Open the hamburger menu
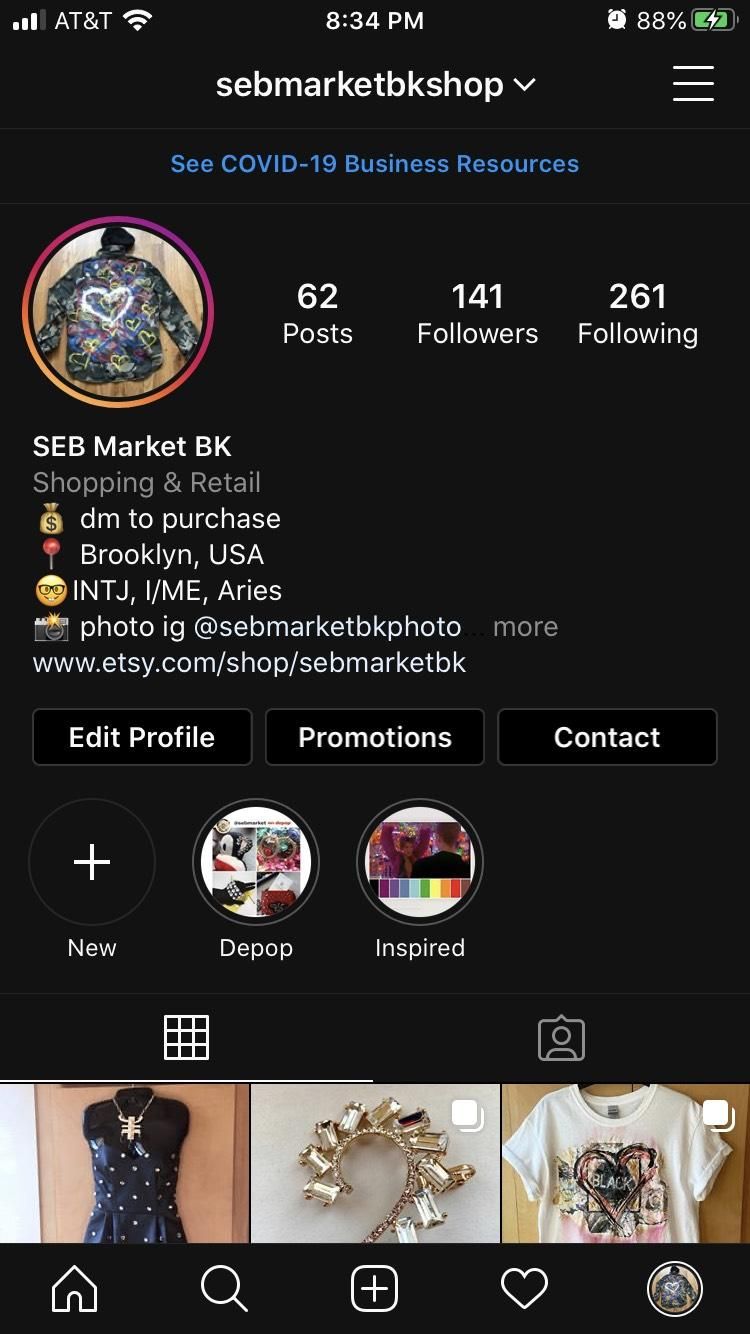The width and height of the screenshot is (750, 1334). pyautogui.click(x=693, y=84)
